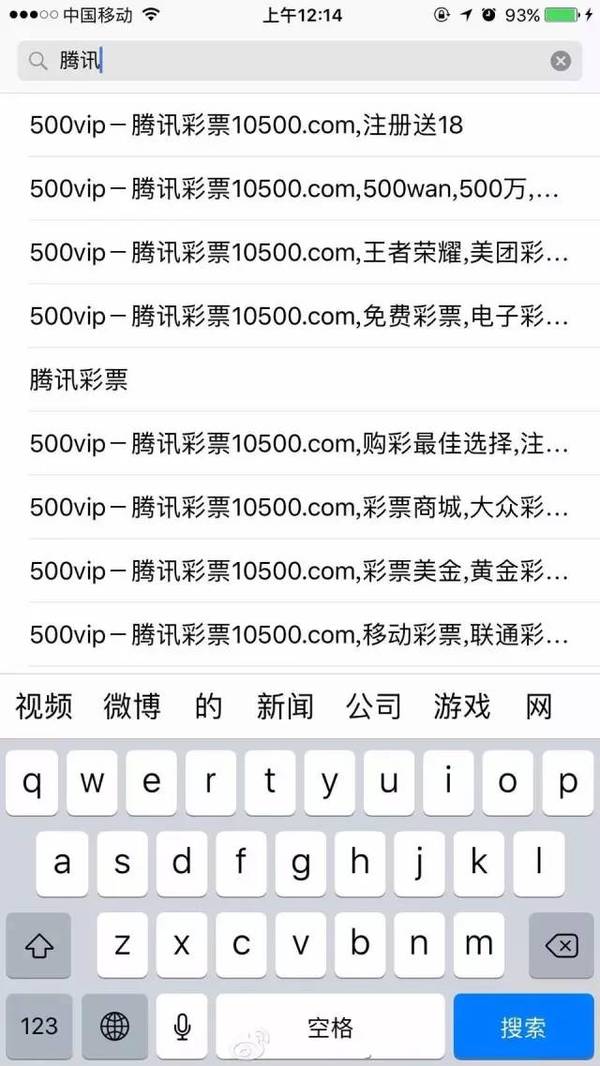This screenshot has width=600, height=1066.
Task: Switch to the 123 number keyboard
Action: click(39, 1027)
